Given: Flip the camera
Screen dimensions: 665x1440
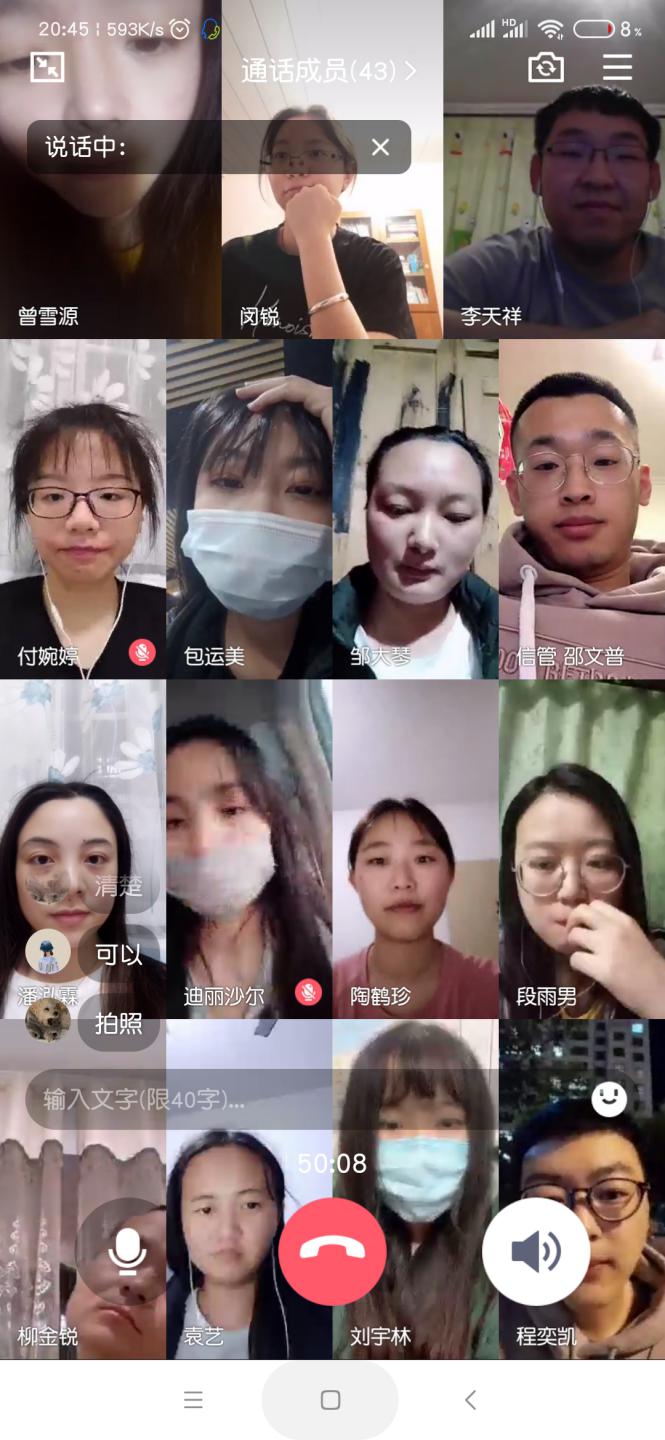Looking at the screenshot, I should point(546,67).
